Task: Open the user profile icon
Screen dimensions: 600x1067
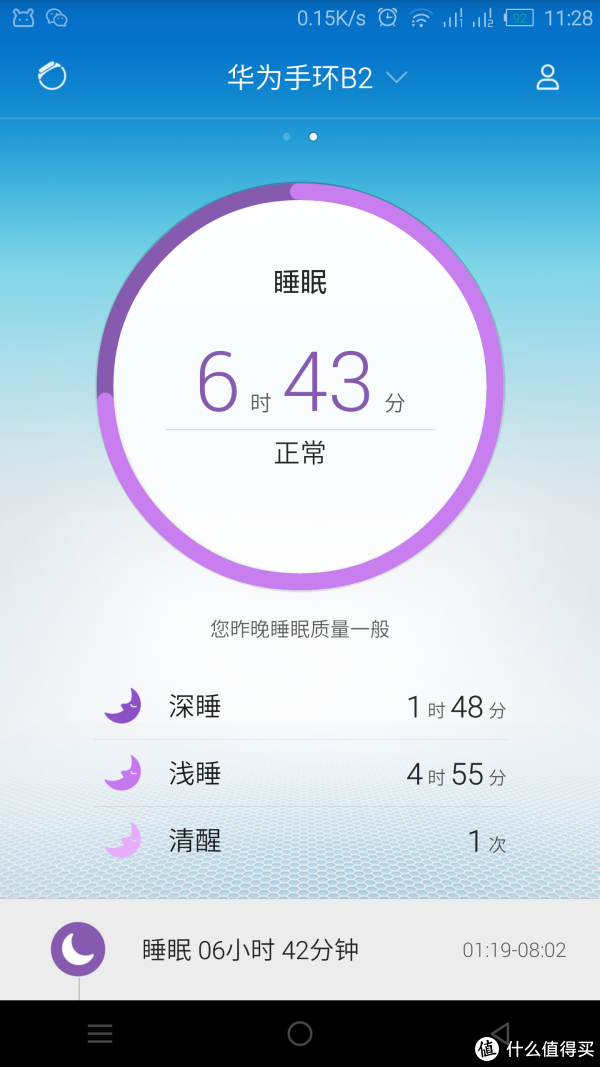Action: (x=548, y=78)
